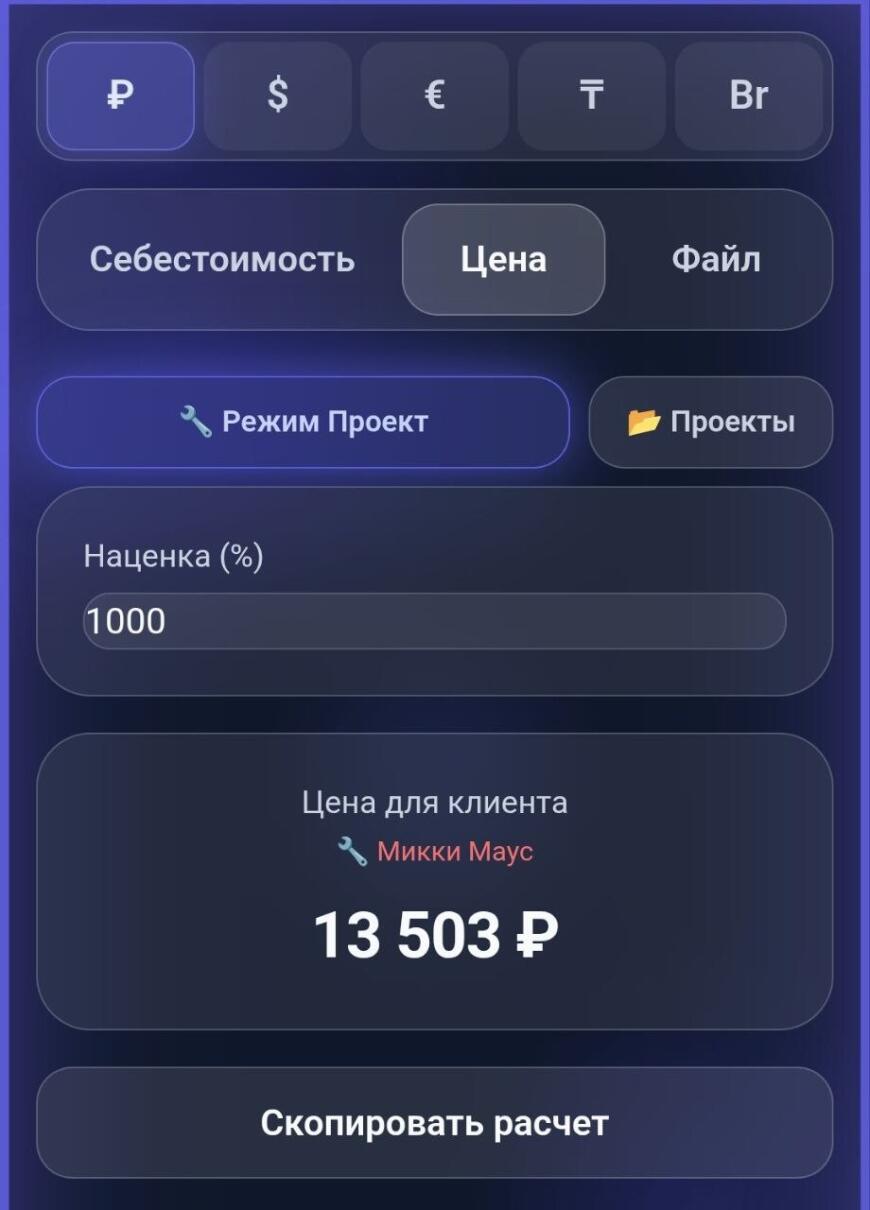Screen dimensions: 870x1210
Task: Click the Наценка percentage input field
Action: tap(434, 620)
